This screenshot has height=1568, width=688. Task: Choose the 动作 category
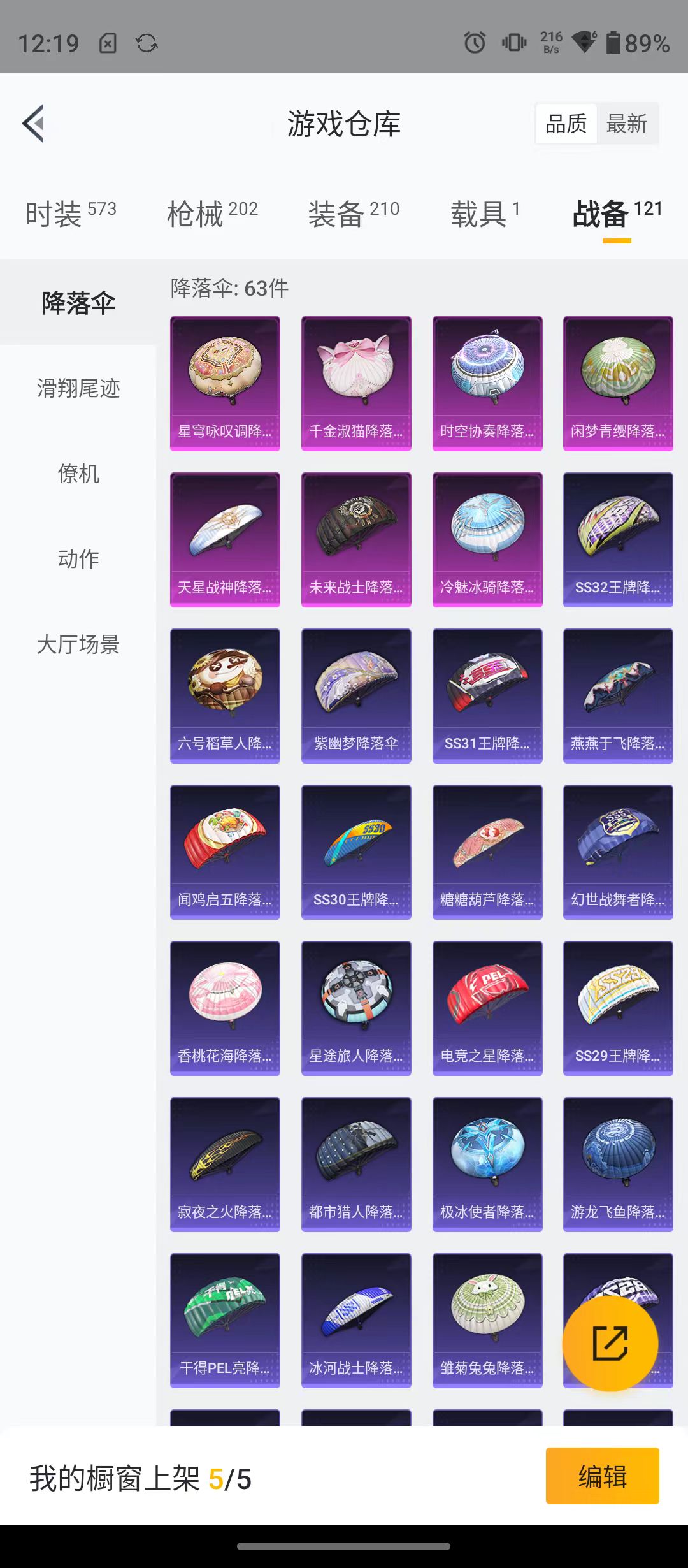(x=78, y=559)
